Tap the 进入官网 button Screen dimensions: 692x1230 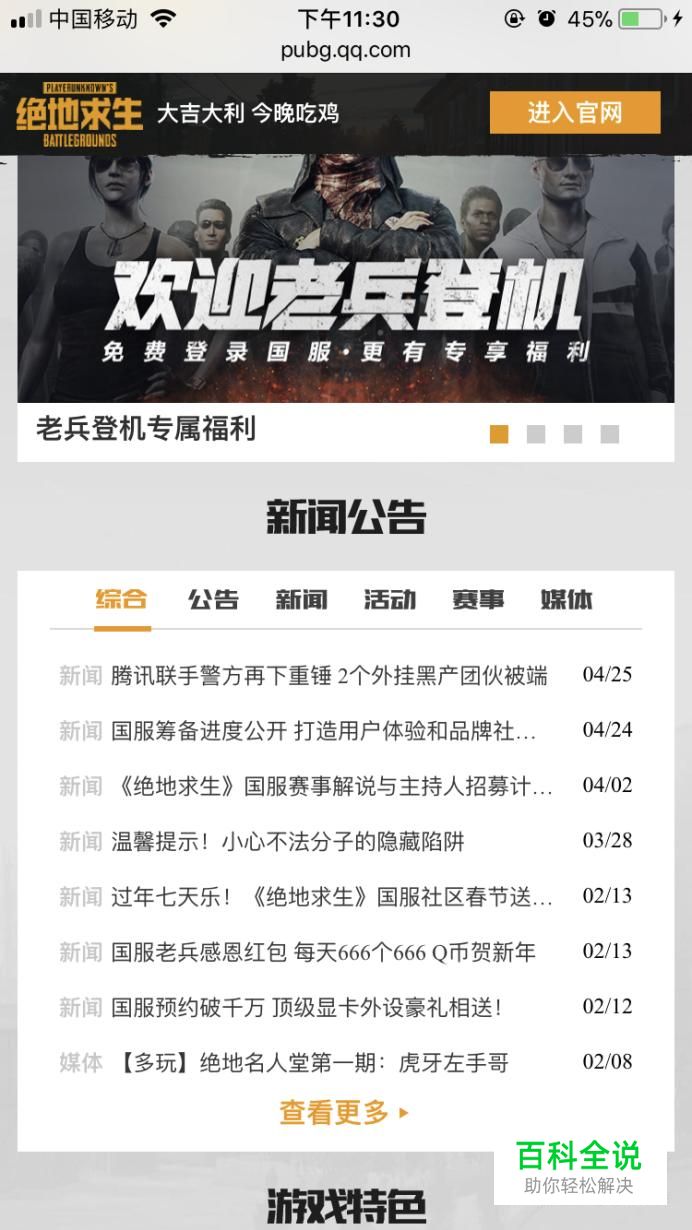(574, 112)
